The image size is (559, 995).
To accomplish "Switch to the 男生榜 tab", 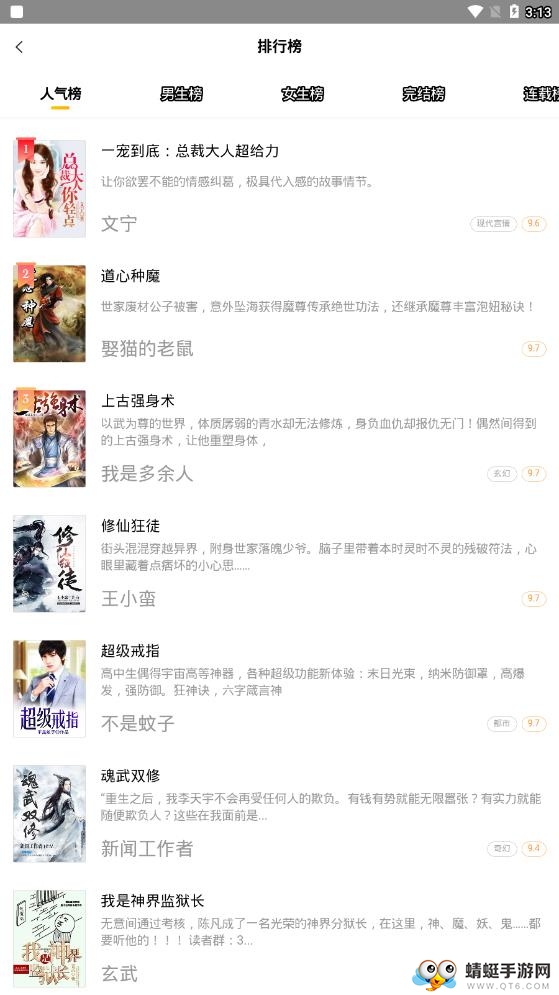I will click(x=181, y=94).
